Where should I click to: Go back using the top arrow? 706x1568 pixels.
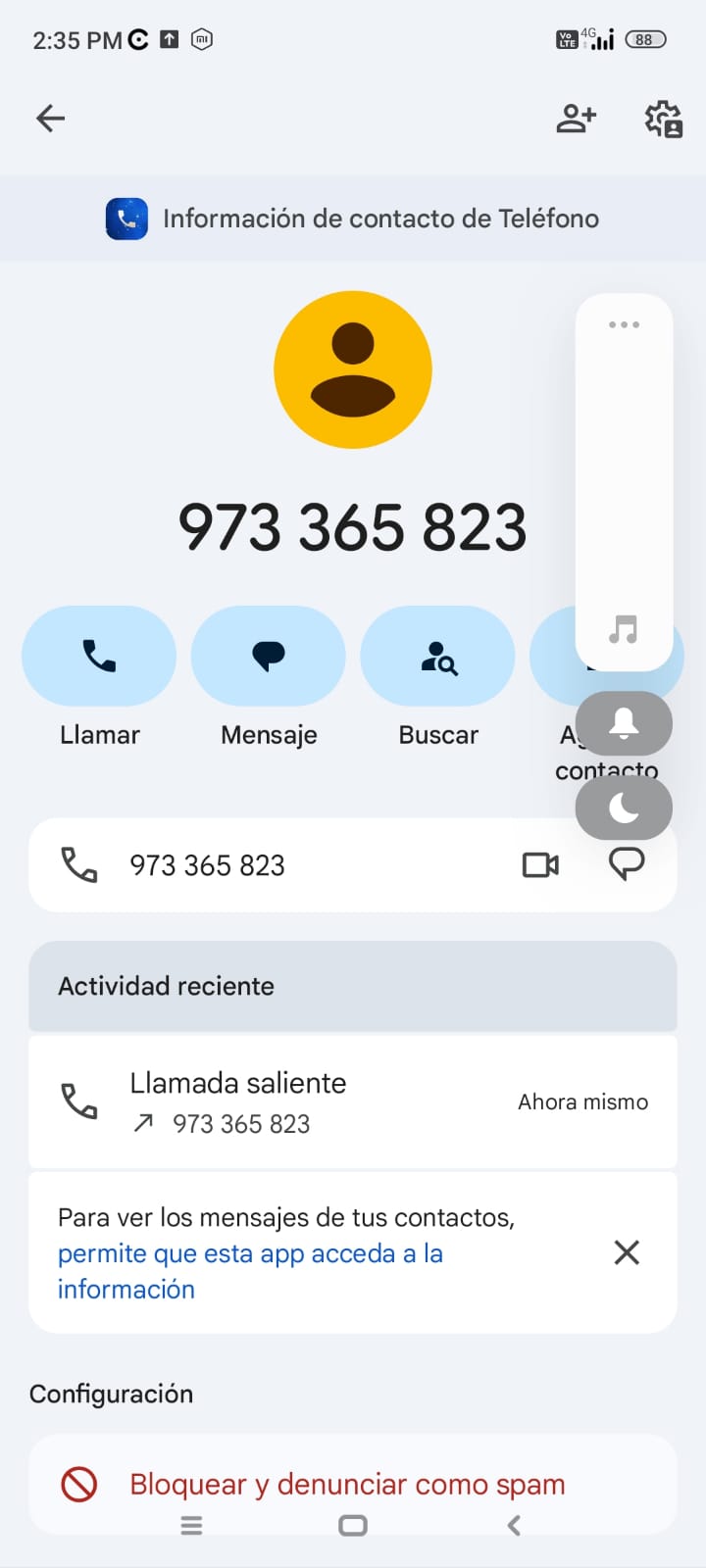(50, 119)
